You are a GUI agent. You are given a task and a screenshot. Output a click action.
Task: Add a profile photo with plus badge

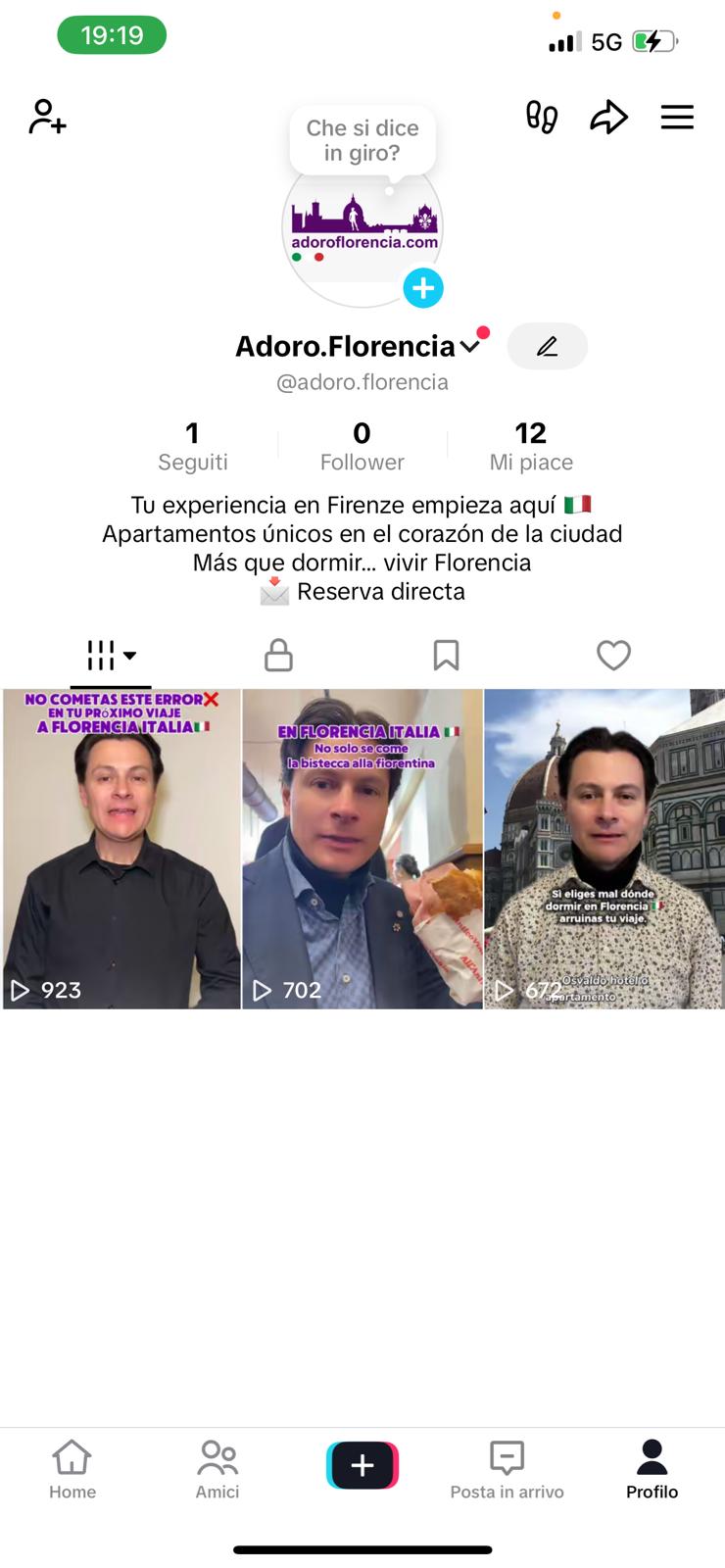click(x=423, y=288)
